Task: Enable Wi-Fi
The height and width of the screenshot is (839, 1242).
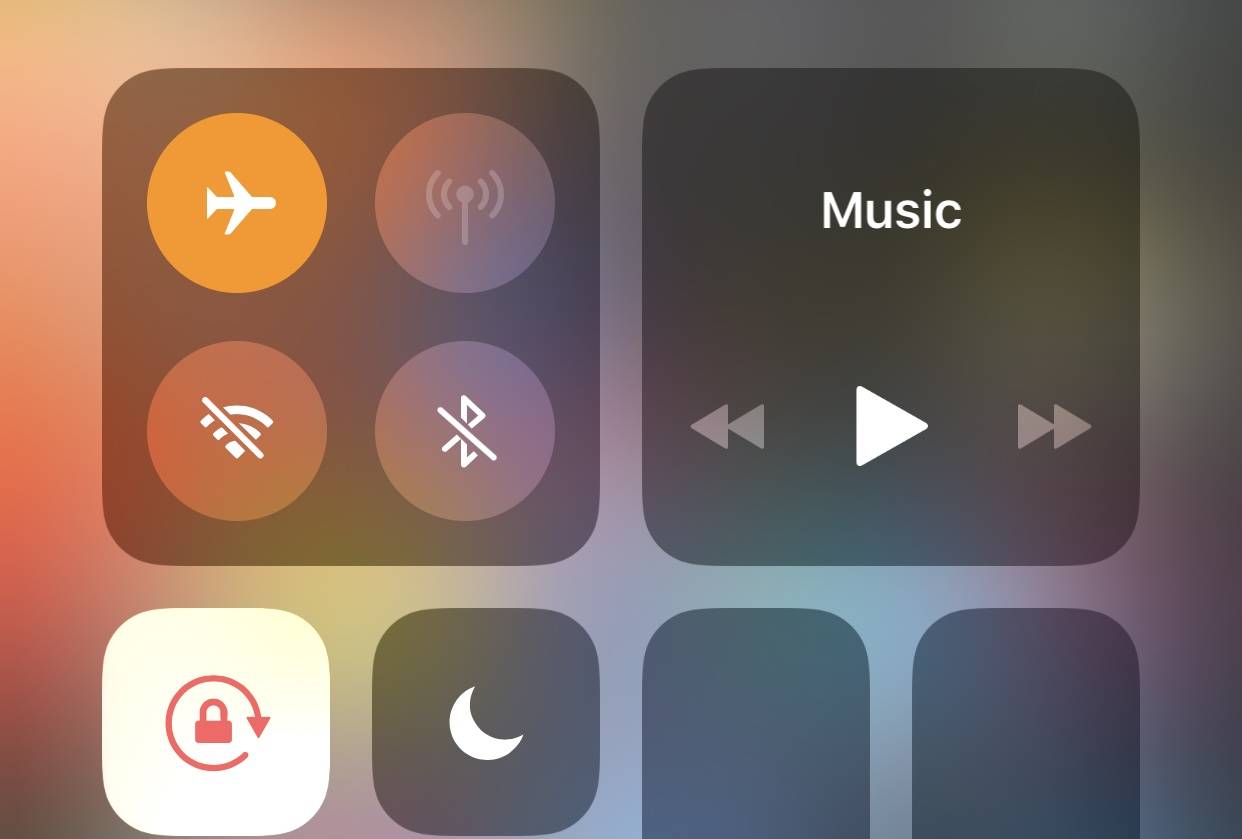Action: 237,430
